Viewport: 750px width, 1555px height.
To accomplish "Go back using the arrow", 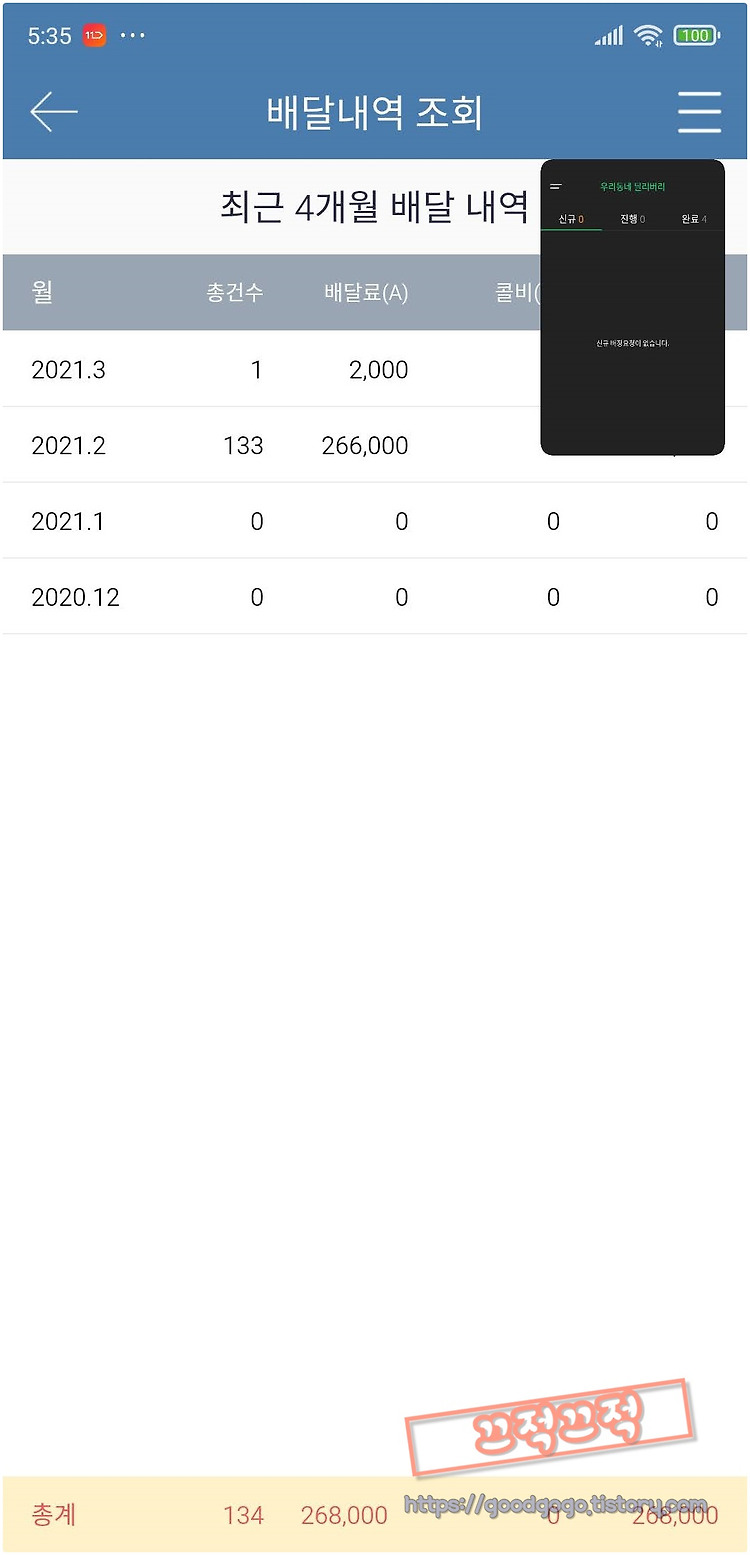I will (54, 112).
